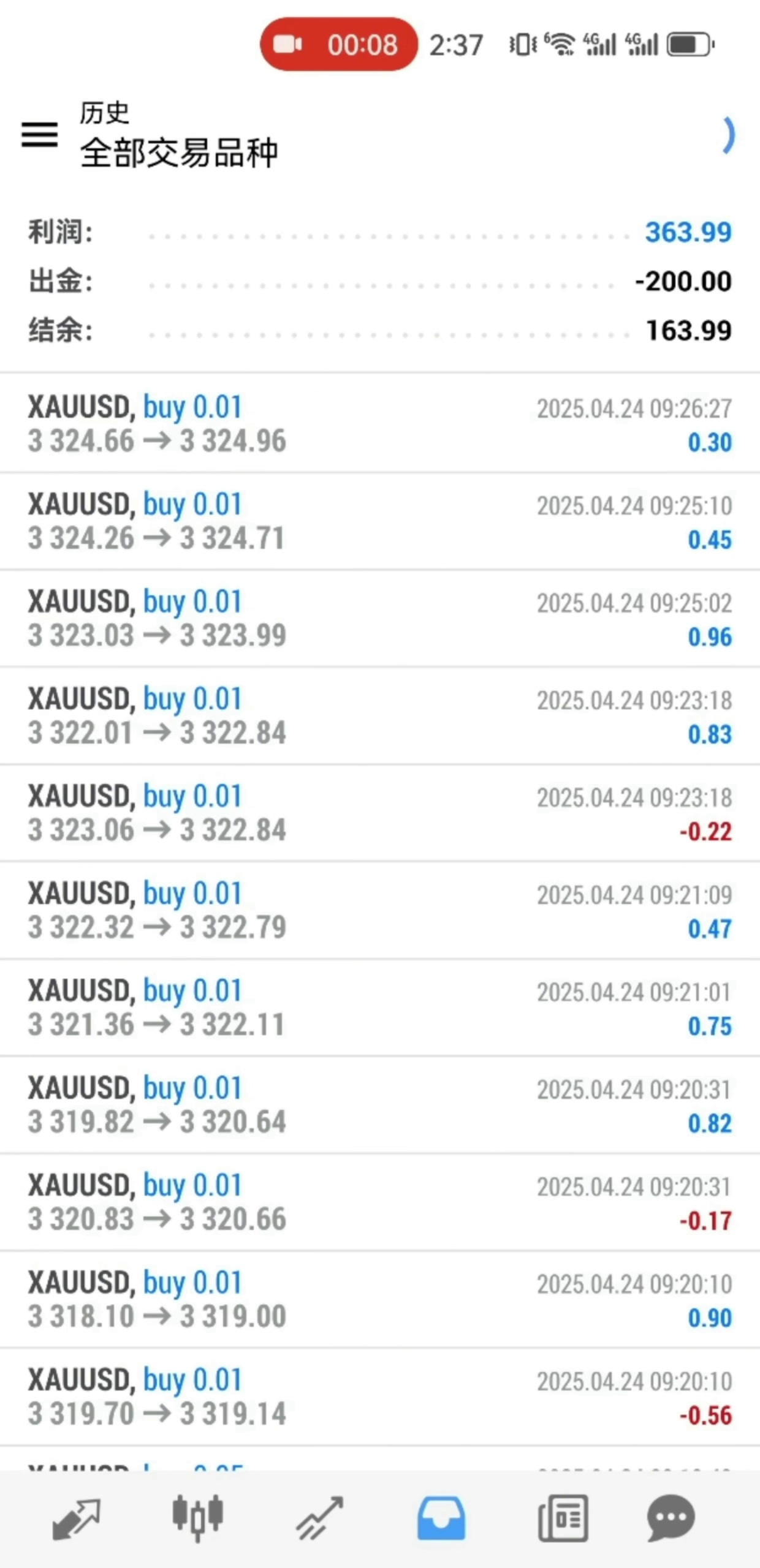Open the candlestick chart tab

(x=197, y=1519)
